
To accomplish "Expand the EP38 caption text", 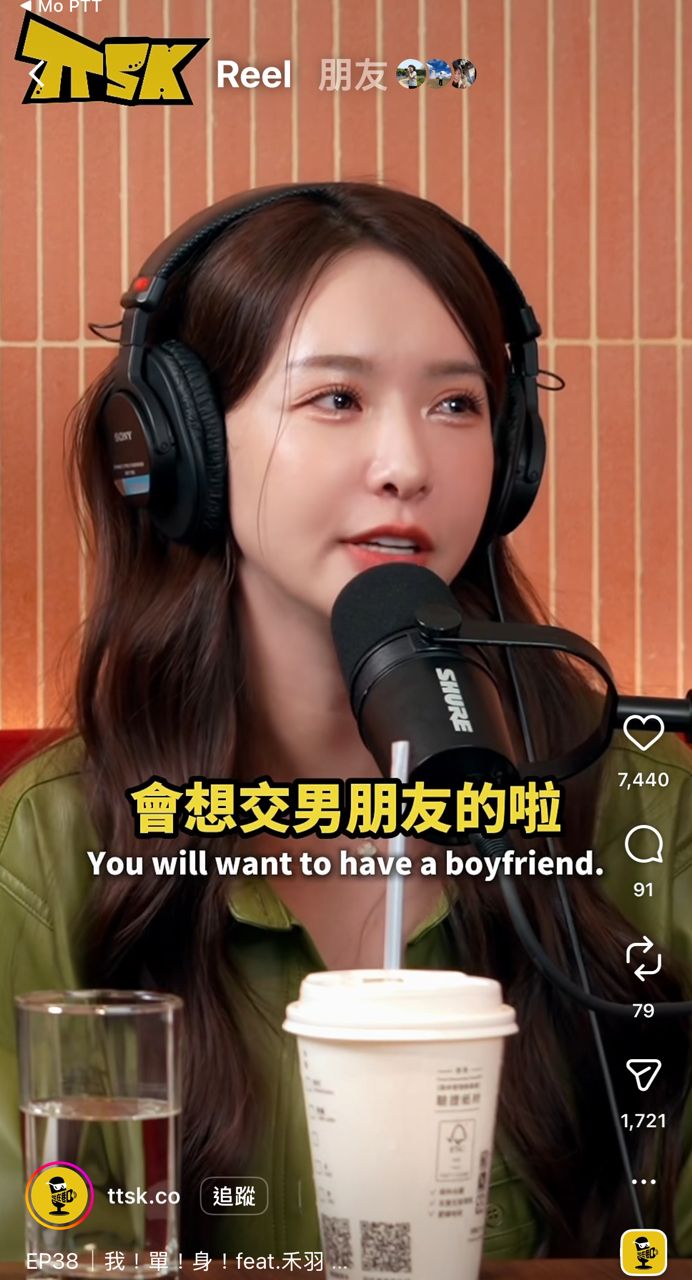I will tap(186, 1261).
